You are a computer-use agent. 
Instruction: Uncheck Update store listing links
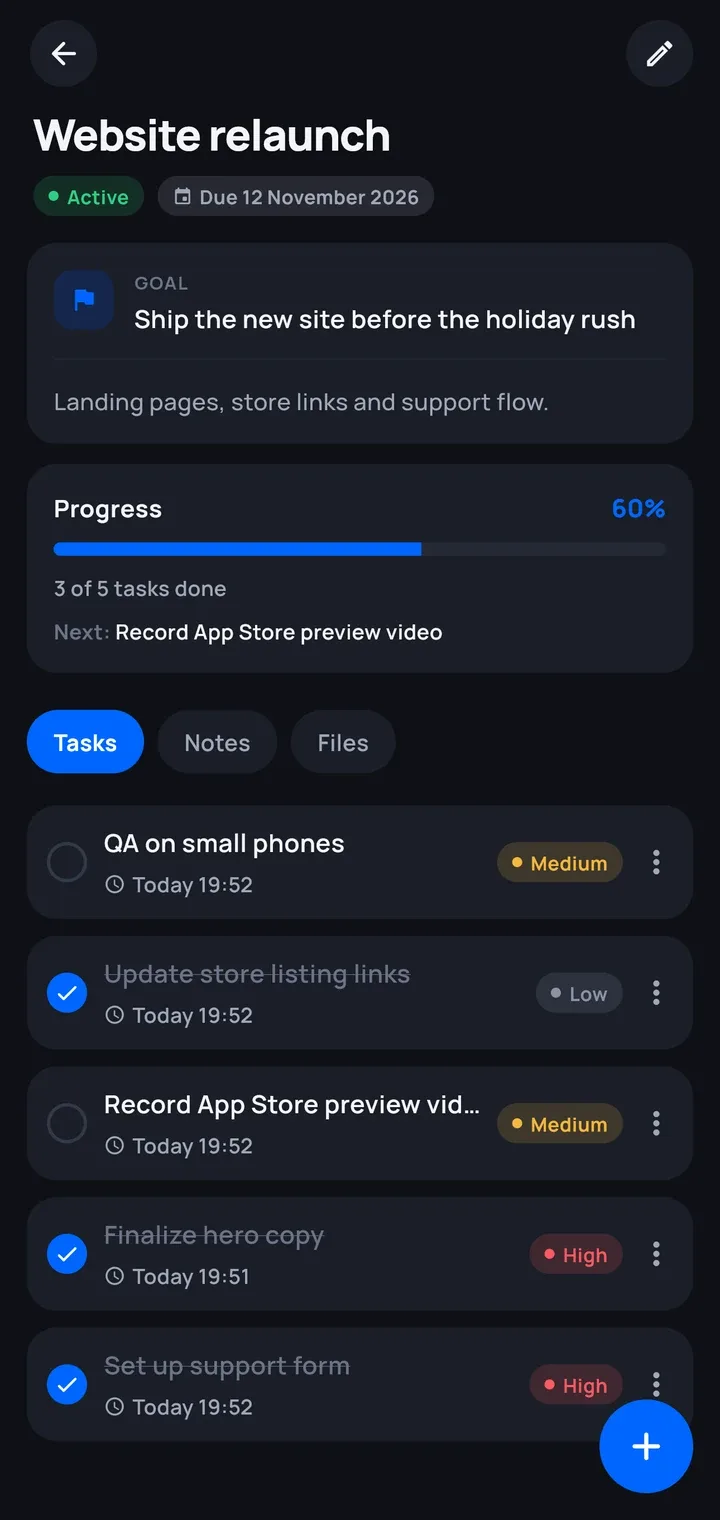pyautogui.click(x=67, y=993)
